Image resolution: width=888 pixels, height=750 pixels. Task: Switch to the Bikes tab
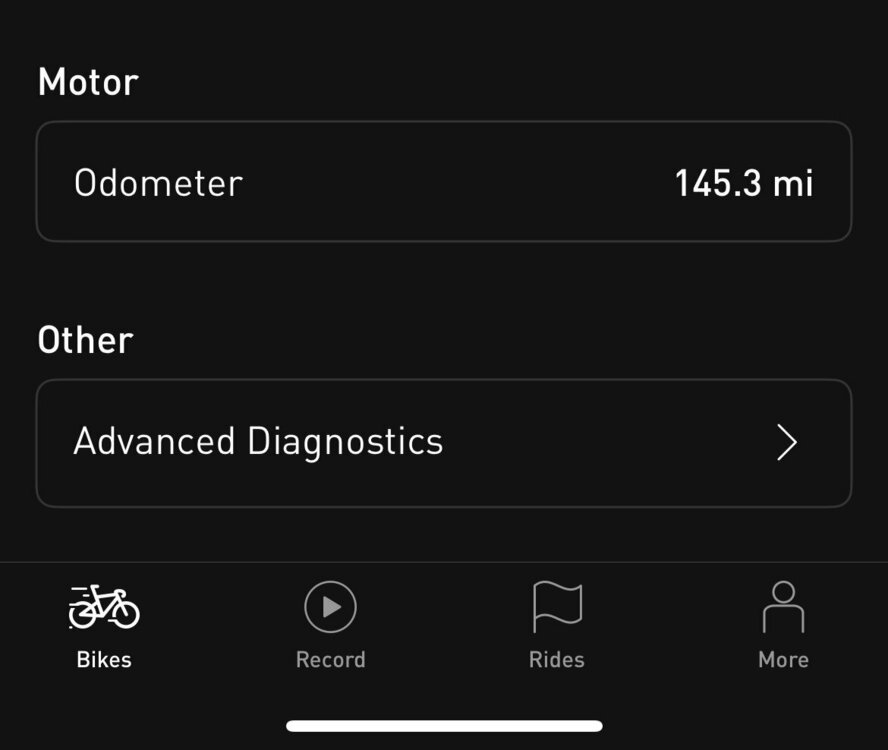pos(104,625)
